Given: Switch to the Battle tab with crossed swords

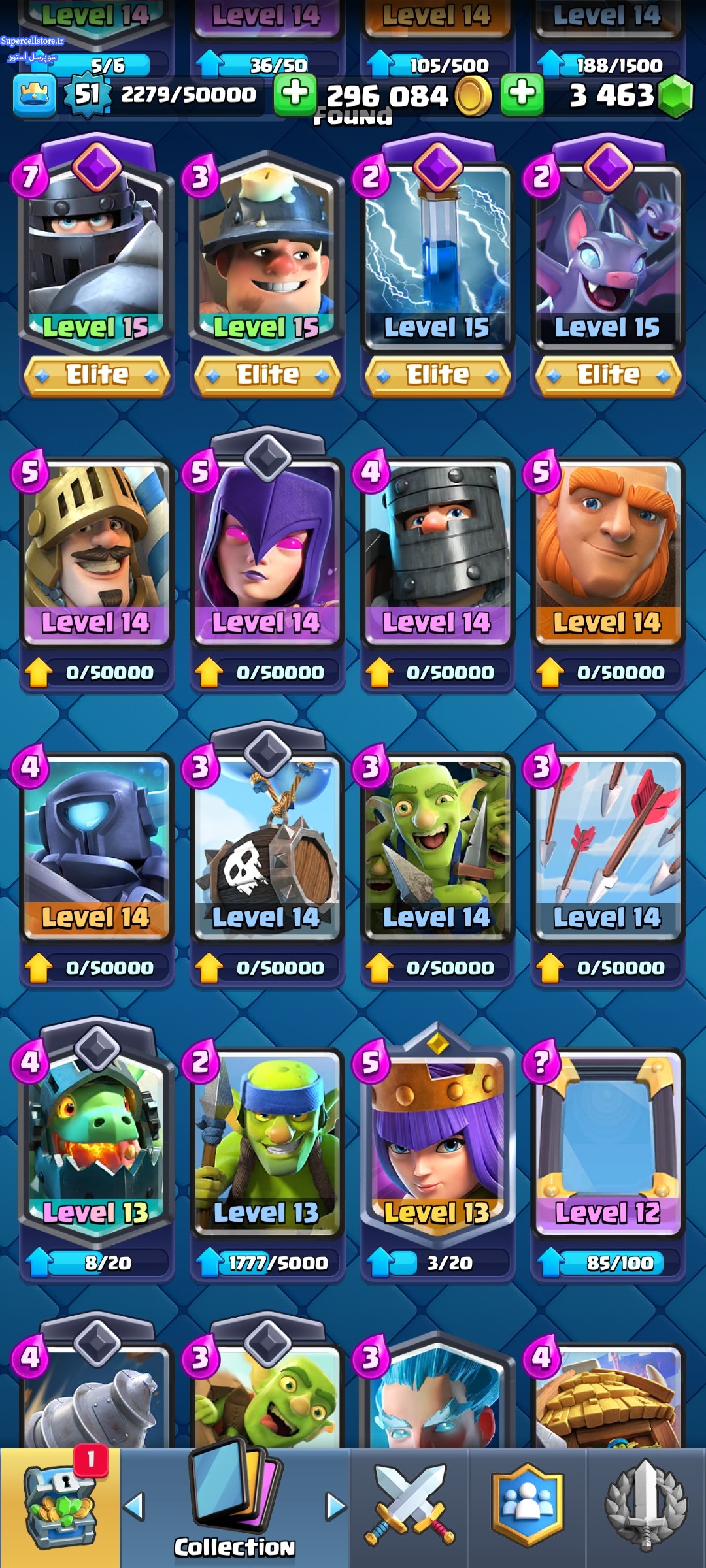Looking at the screenshot, I should point(409,1506).
